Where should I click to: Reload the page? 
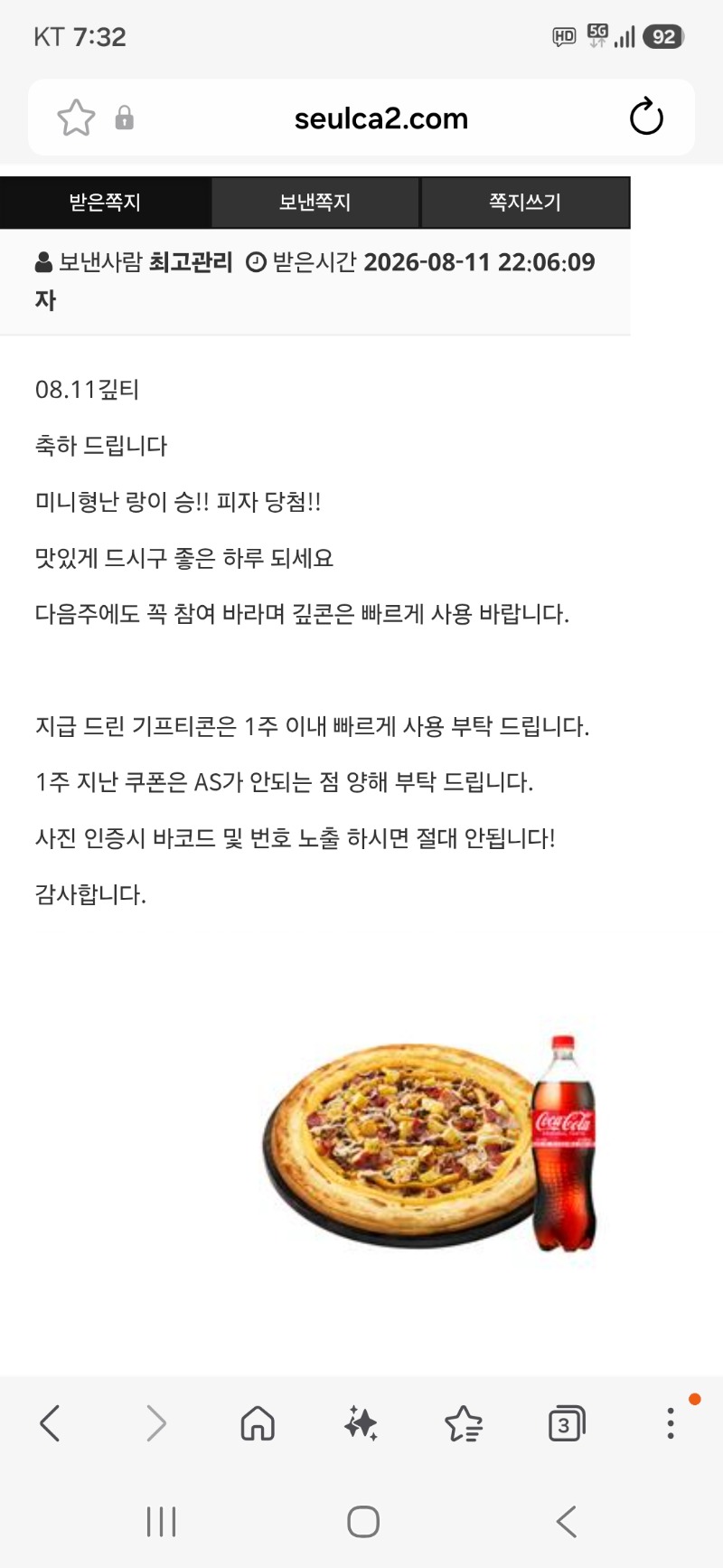pos(646,118)
